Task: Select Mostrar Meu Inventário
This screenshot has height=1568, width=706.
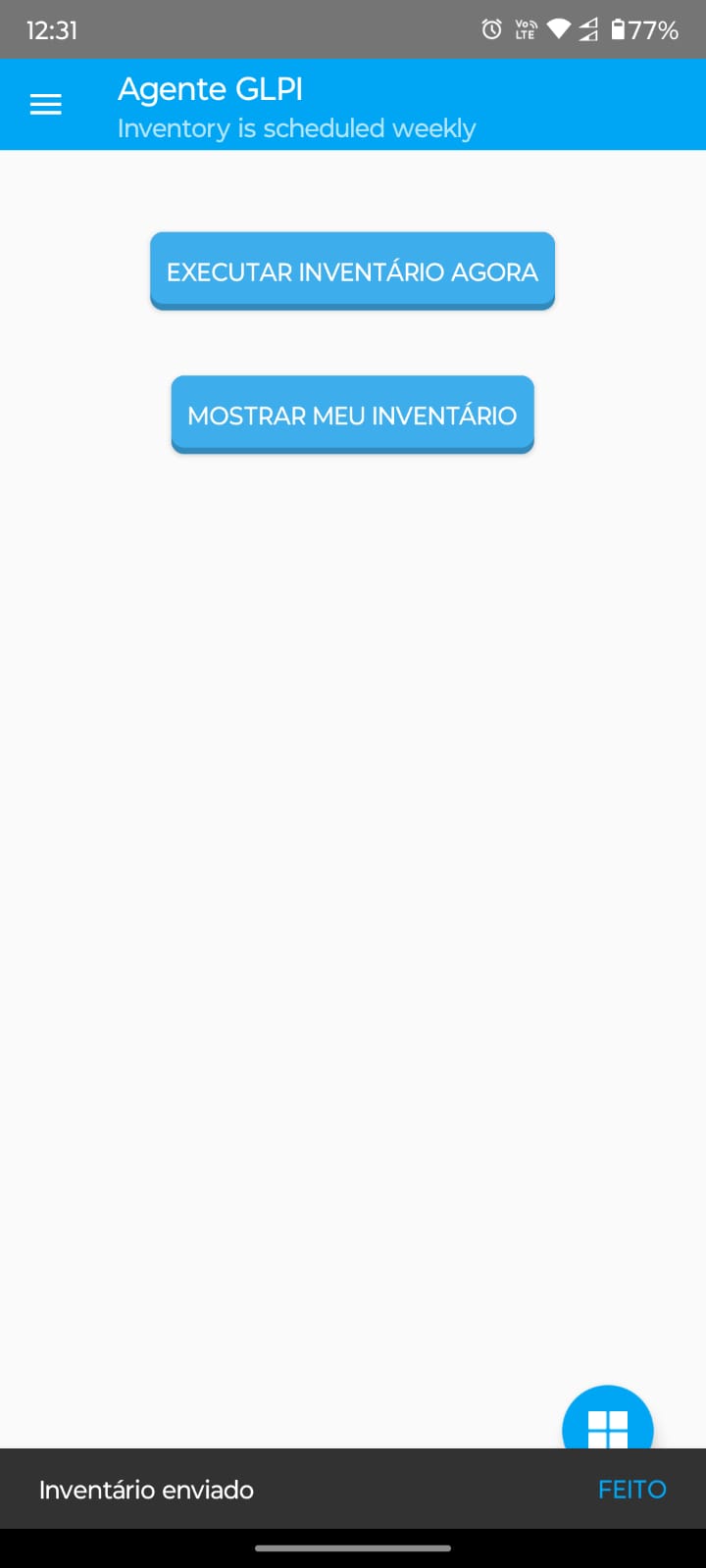Action: [x=352, y=416]
